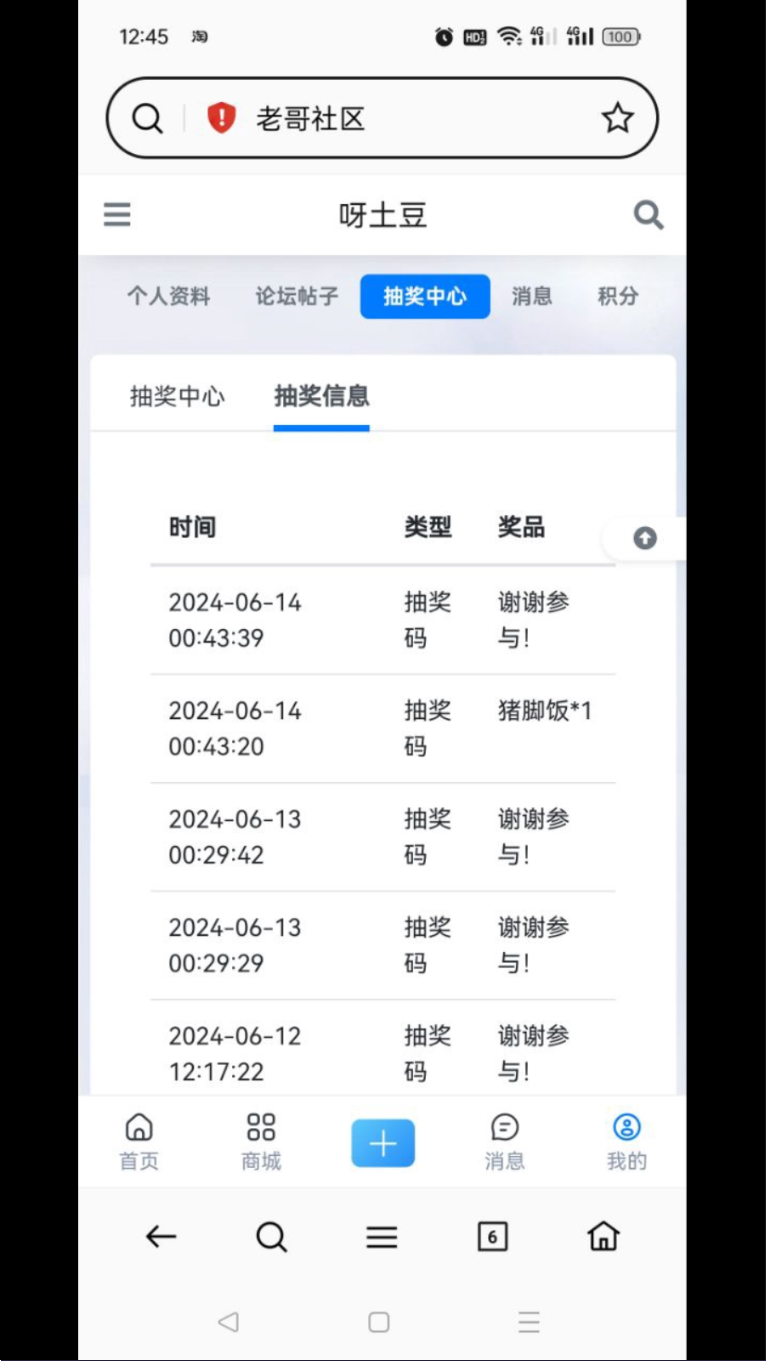Image resolution: width=766 pixels, height=1361 pixels.
Task: Open the browser tab switcher showing 6
Action: [x=492, y=1237]
